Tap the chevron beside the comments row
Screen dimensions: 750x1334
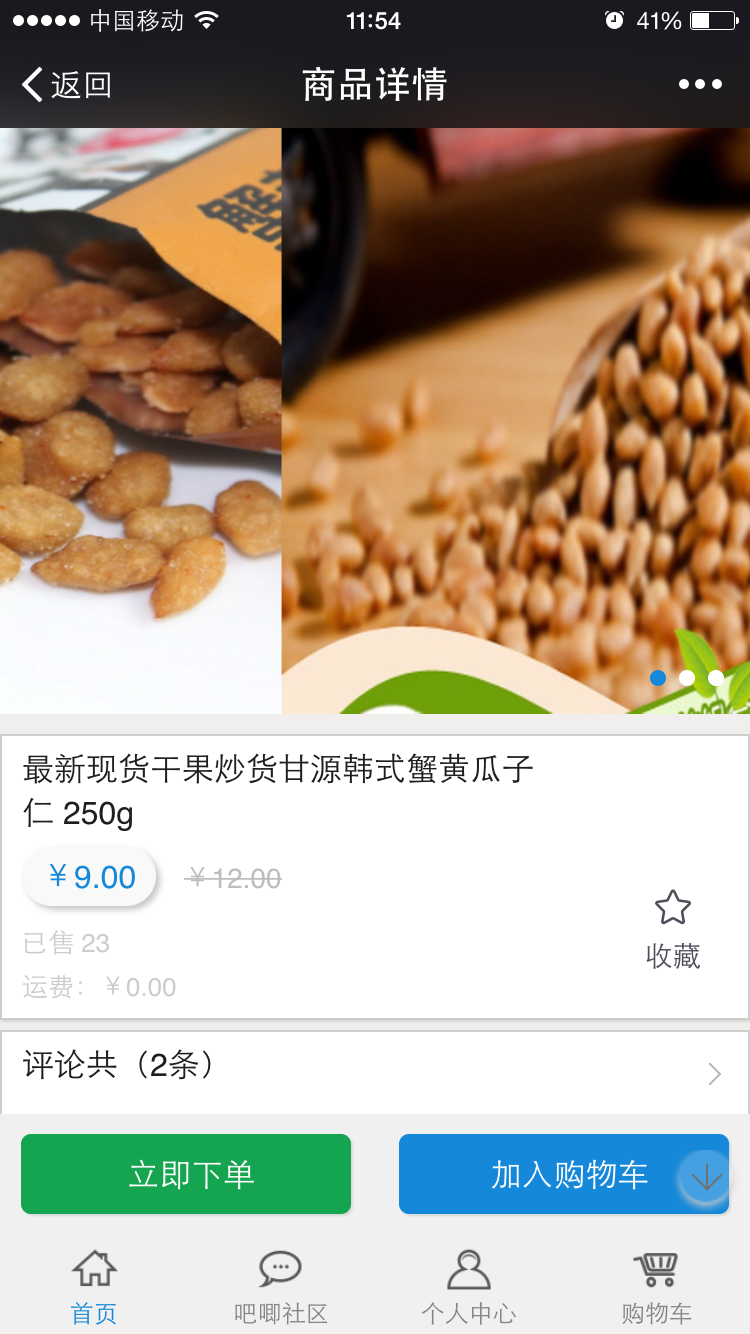pyautogui.click(x=713, y=1073)
